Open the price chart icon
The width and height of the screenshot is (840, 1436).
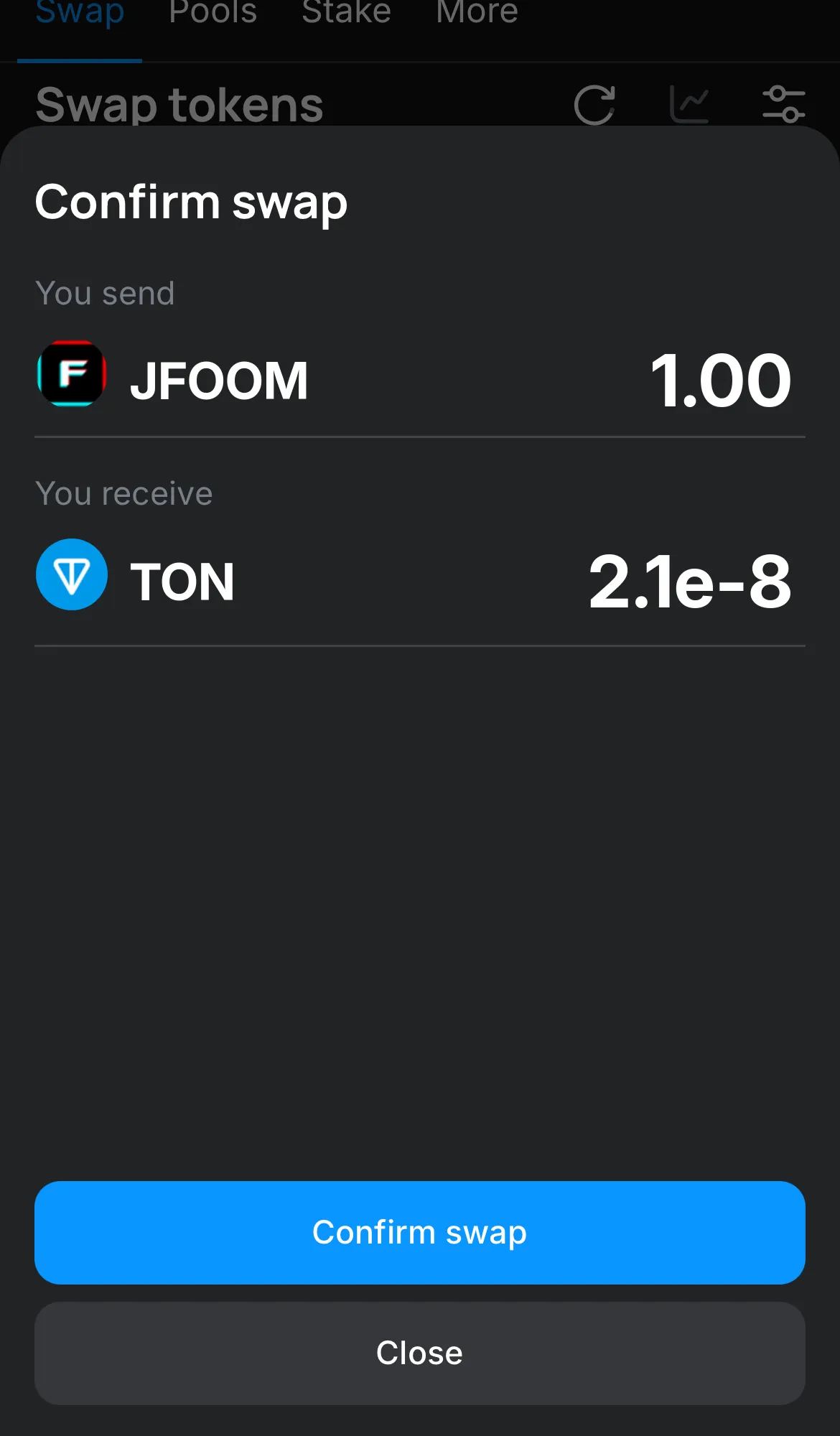tap(689, 105)
